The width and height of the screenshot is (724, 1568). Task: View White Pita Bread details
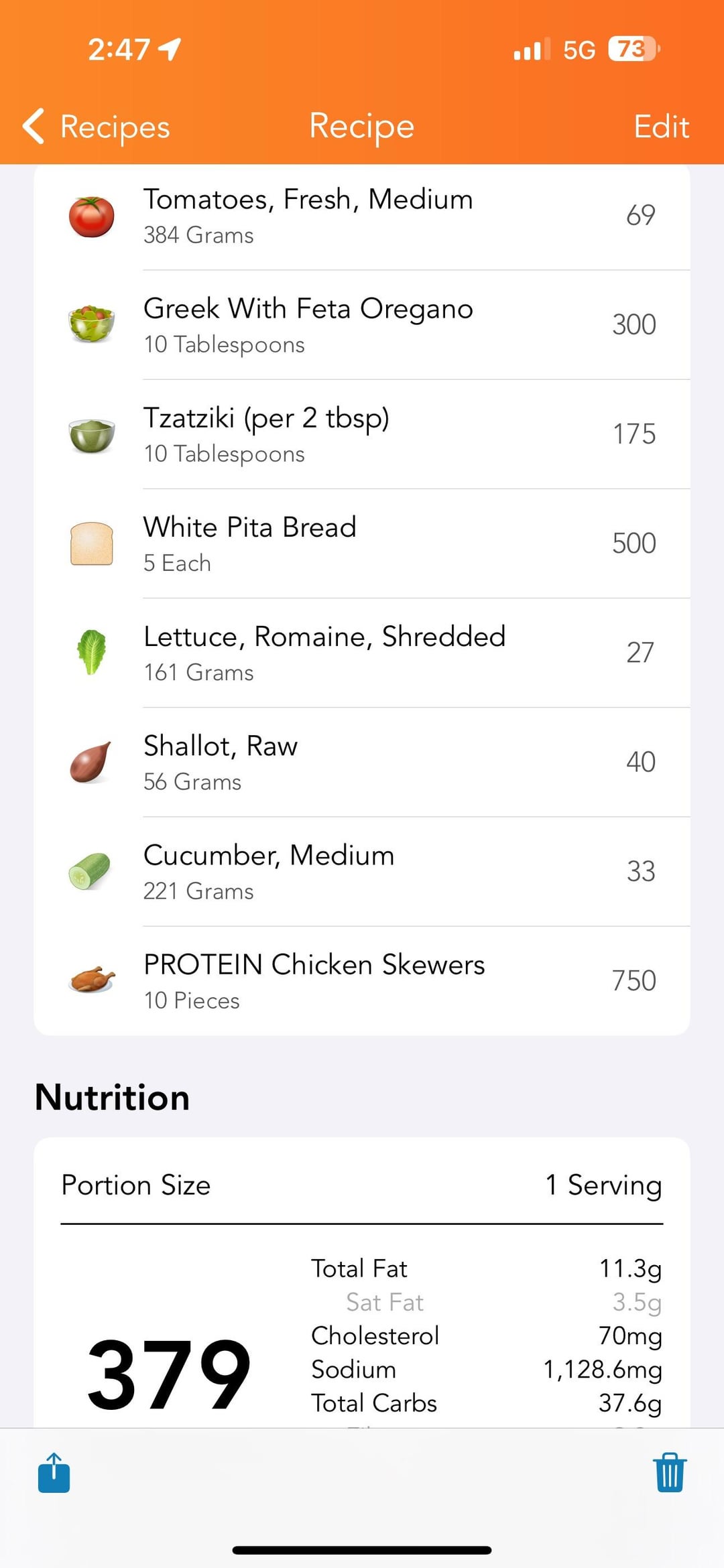pyautogui.click(x=362, y=543)
